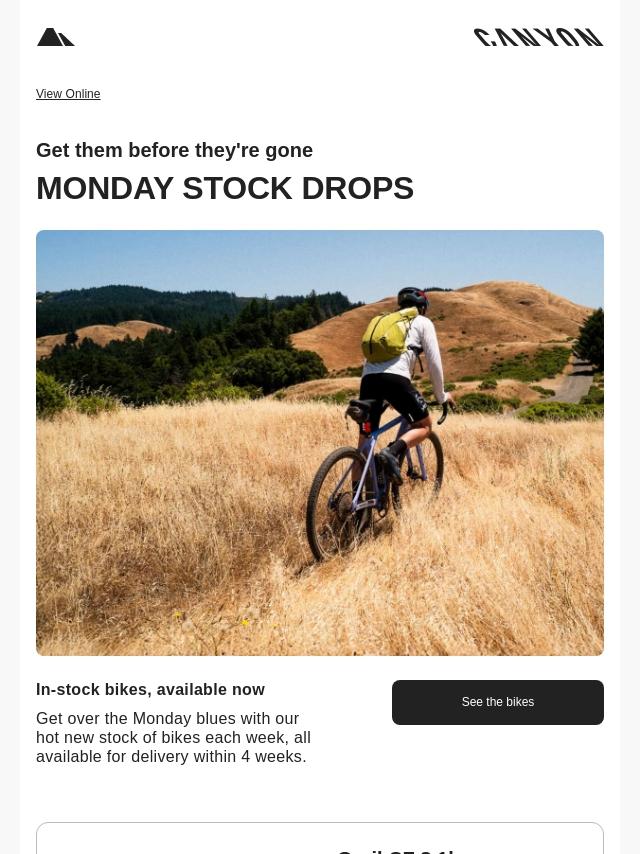
Task: Tap the See the bikes button
Action: 497,702
